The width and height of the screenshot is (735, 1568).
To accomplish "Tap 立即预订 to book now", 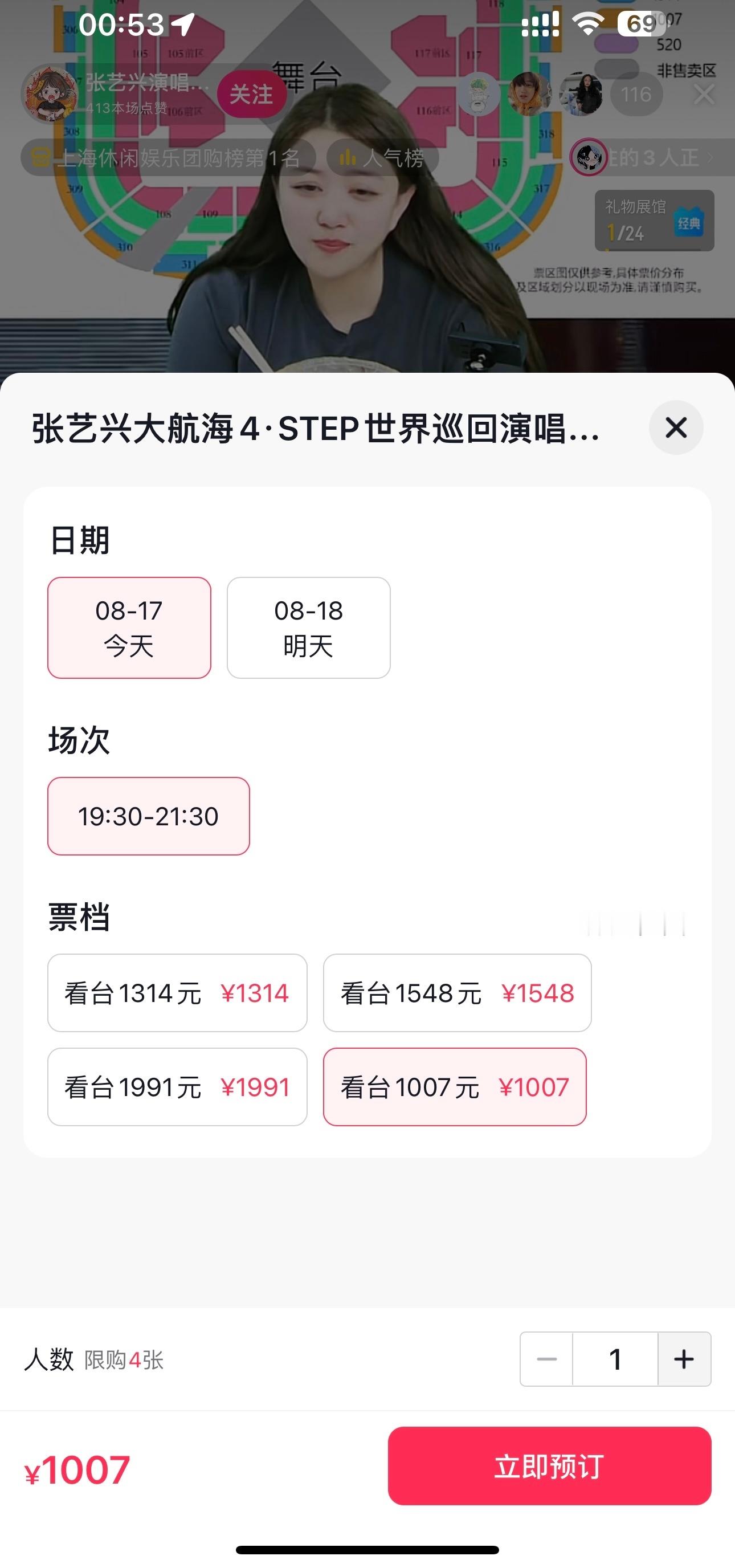I will tap(549, 1466).
